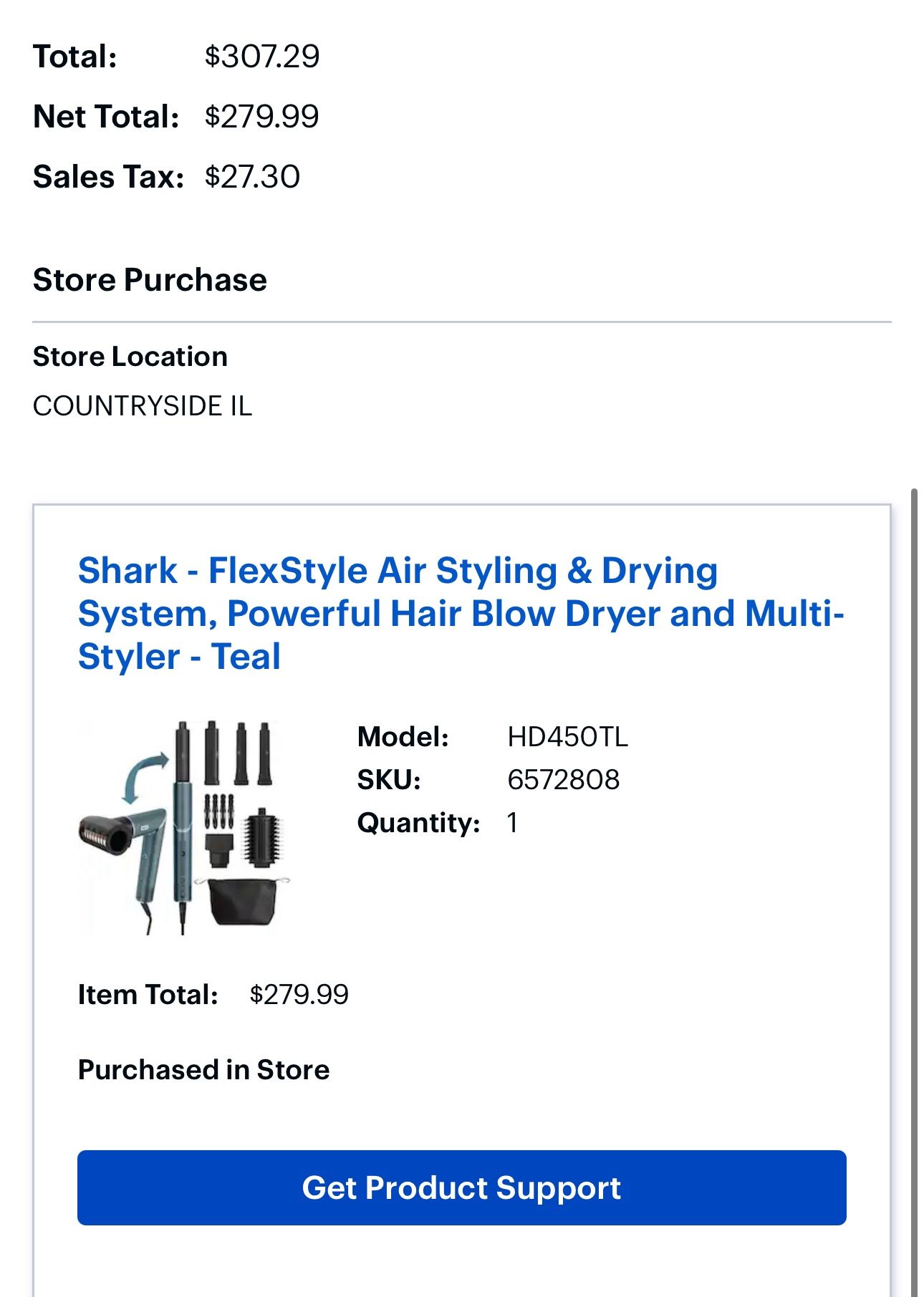Click the Store Purchase heading
Viewport: 924px width, 1297px height.
point(150,279)
